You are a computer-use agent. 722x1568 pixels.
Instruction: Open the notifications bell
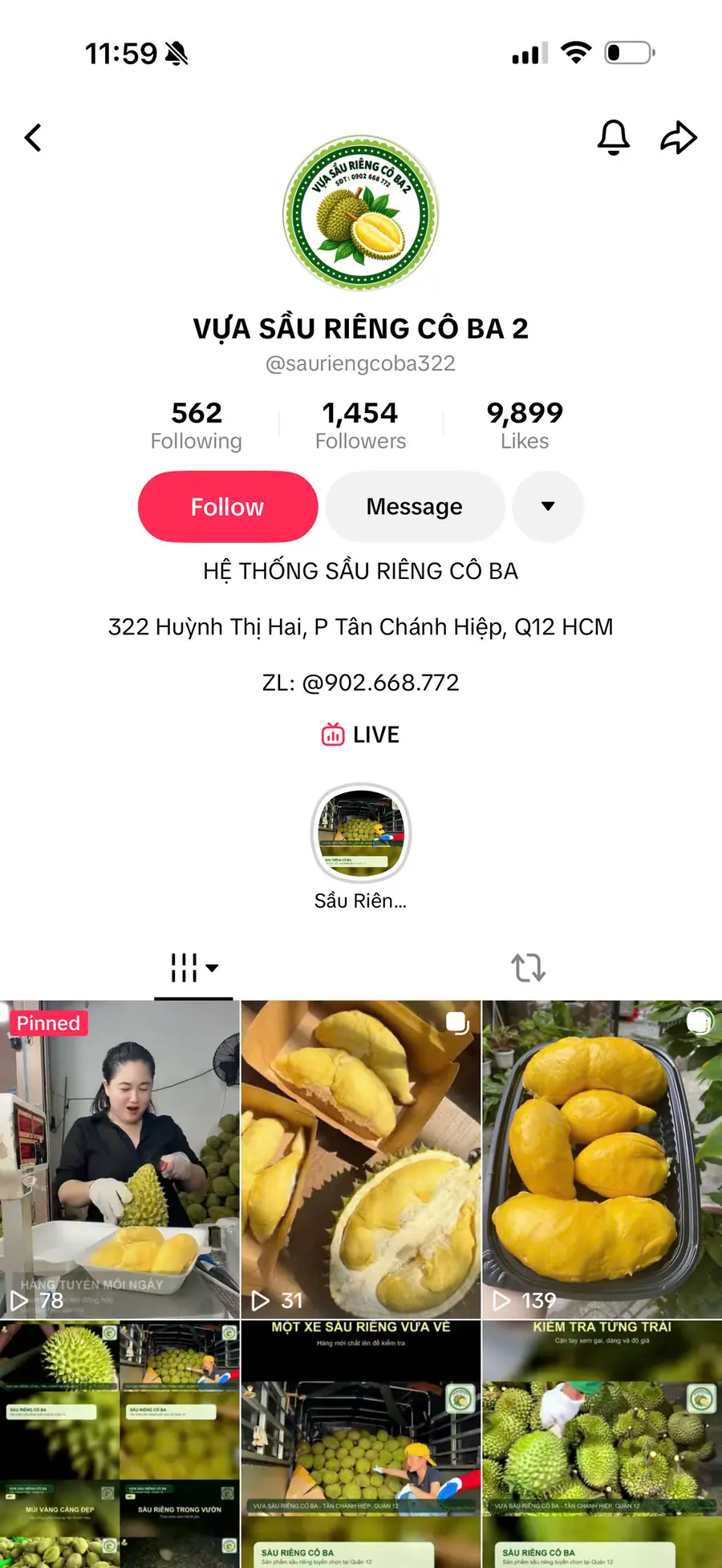[x=614, y=137]
